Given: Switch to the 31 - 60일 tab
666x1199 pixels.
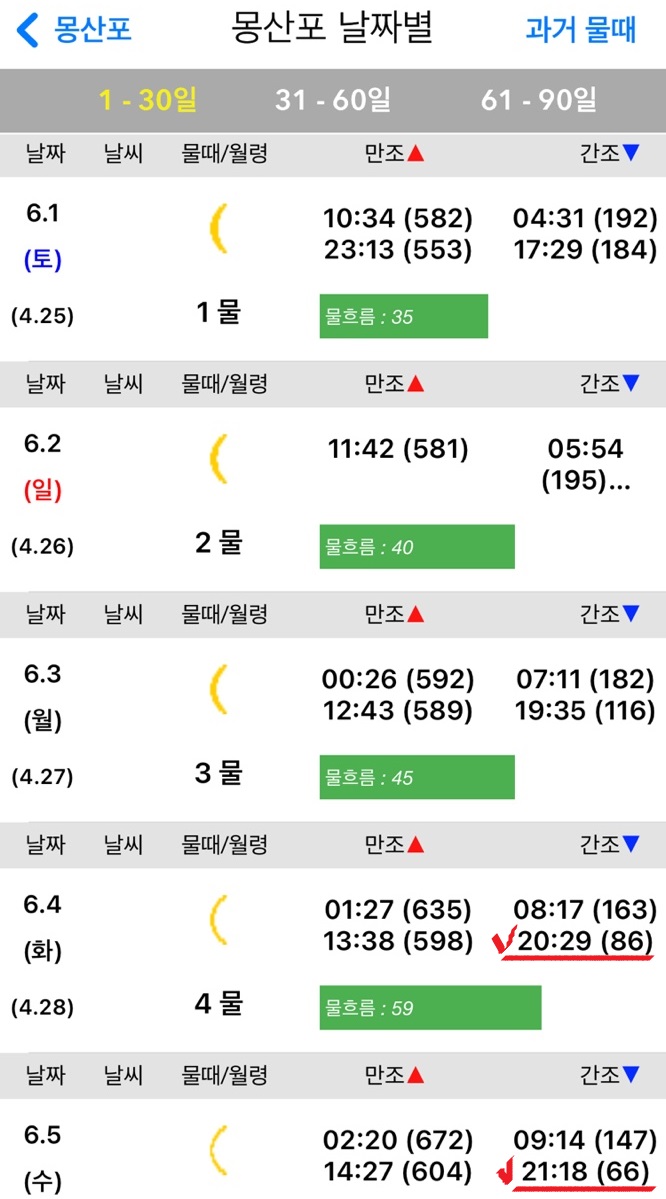Looking at the screenshot, I should click(x=333, y=100).
